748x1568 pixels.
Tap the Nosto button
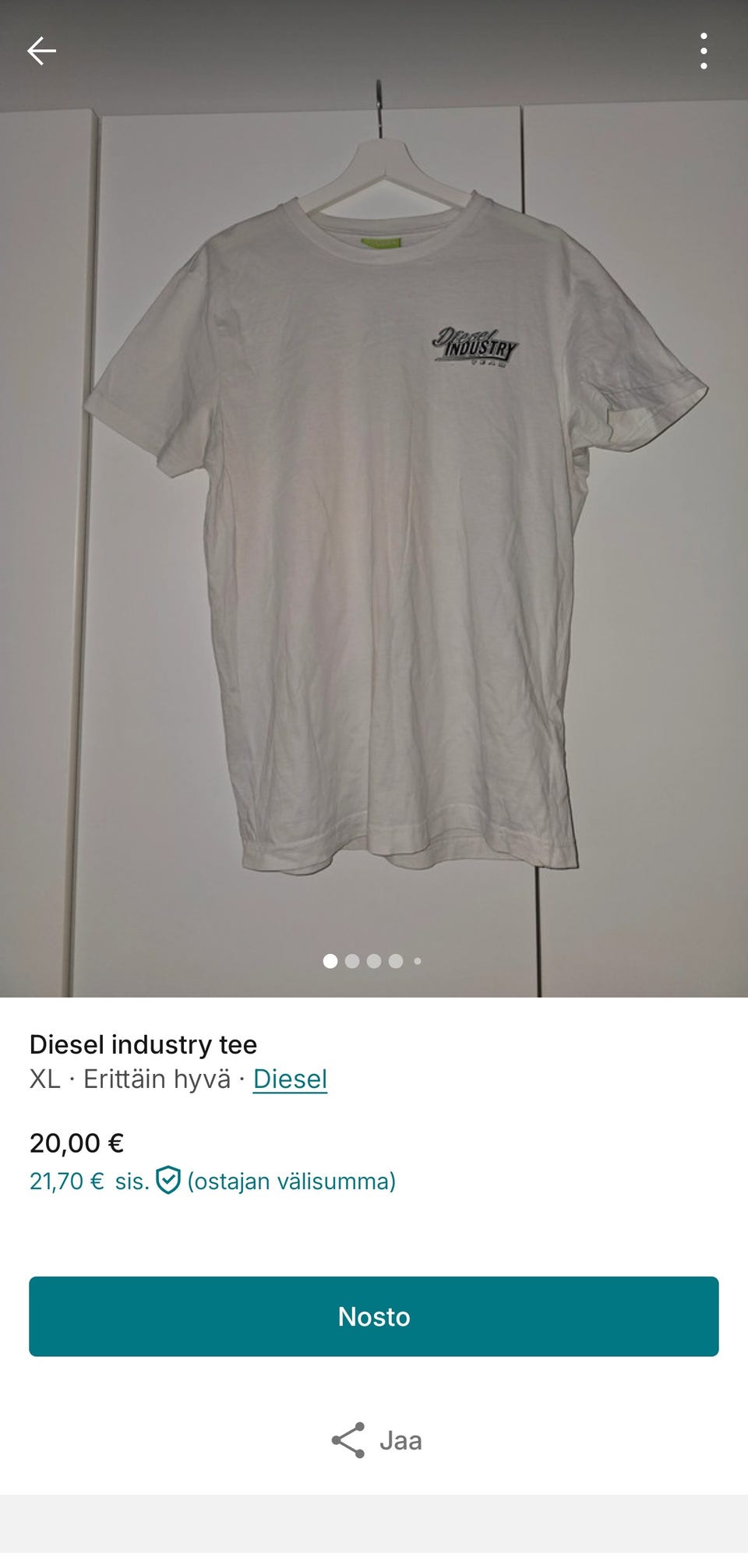pyautogui.click(x=374, y=1316)
